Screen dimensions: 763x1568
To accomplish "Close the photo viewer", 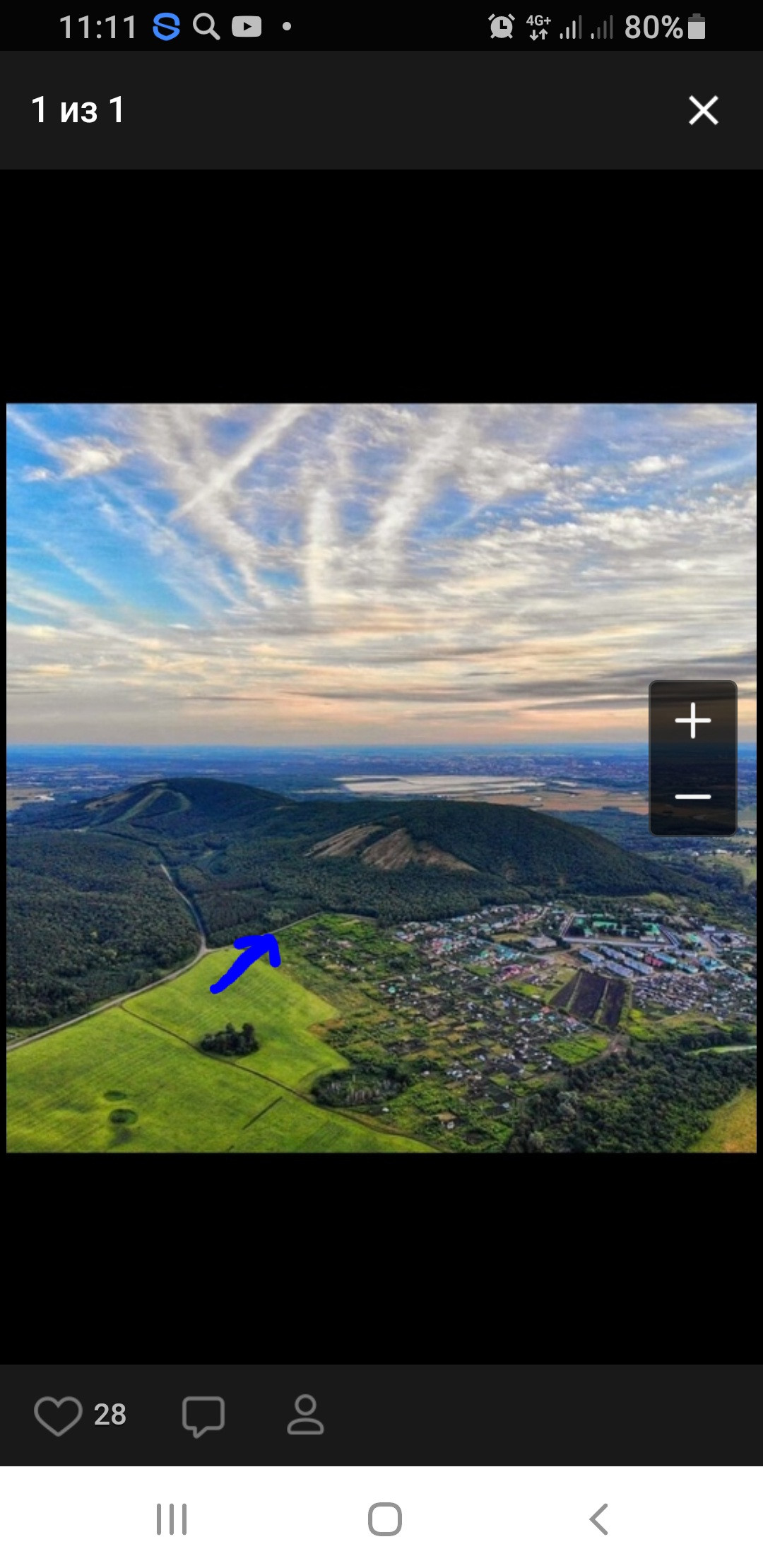I will coord(703,110).
